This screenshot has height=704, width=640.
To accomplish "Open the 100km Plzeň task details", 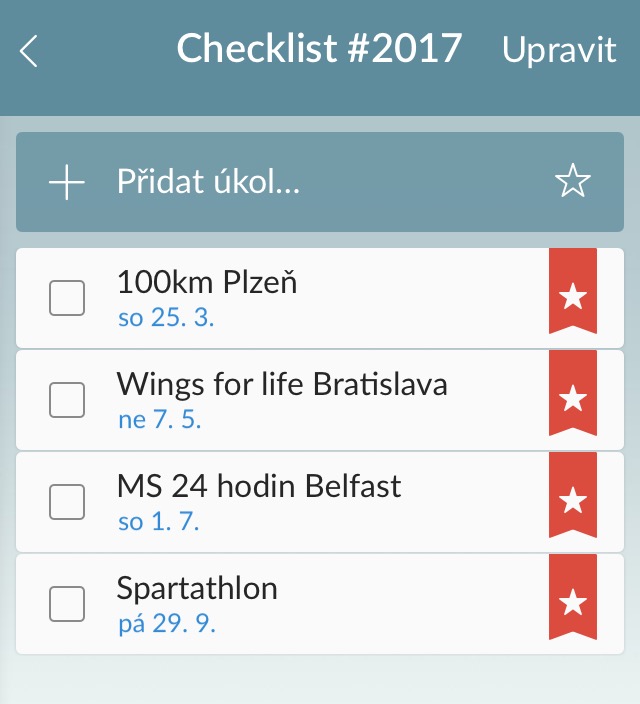I will [x=300, y=297].
